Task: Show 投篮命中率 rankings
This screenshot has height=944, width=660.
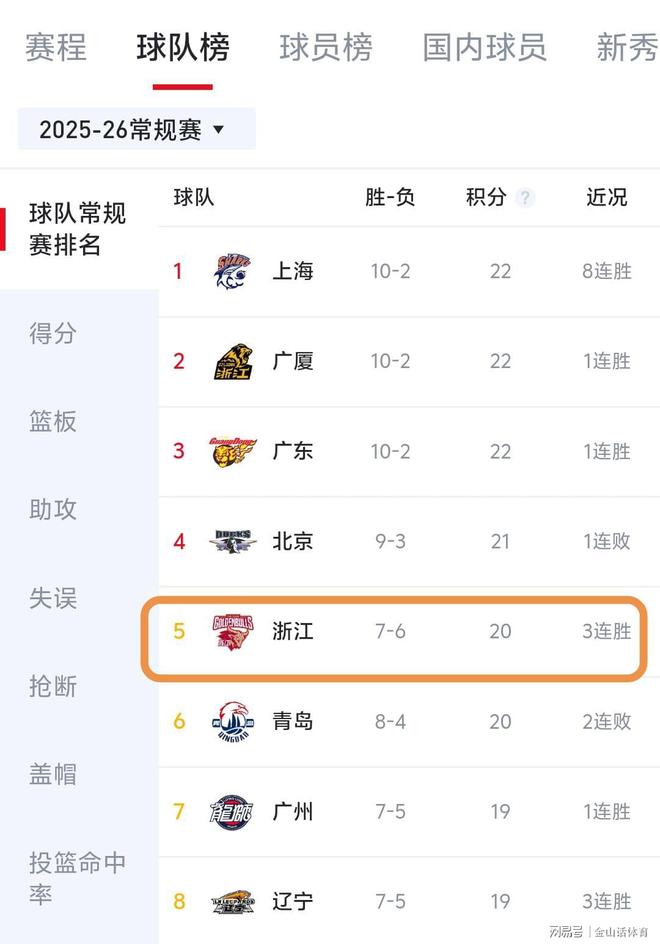Action: point(78,878)
